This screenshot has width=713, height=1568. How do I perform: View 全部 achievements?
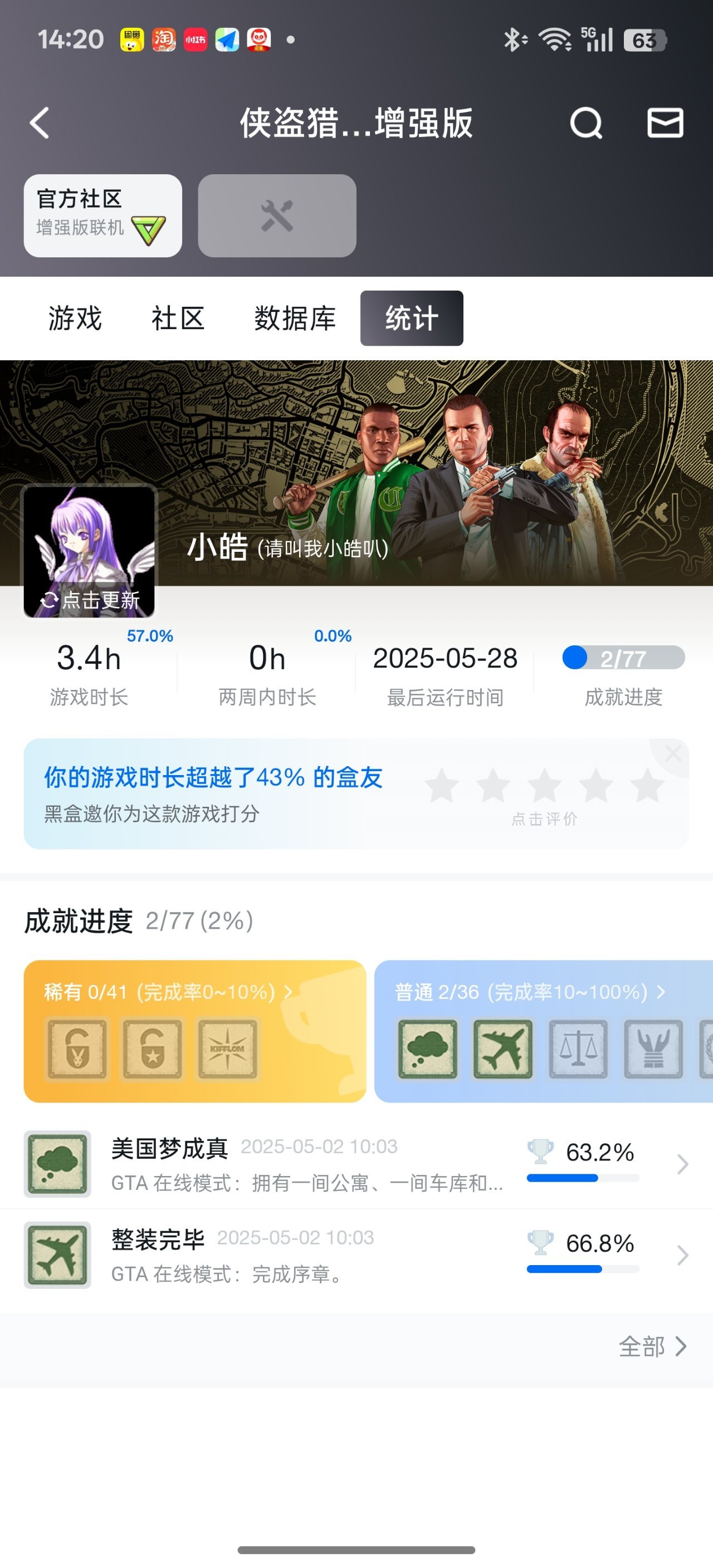[x=652, y=1346]
